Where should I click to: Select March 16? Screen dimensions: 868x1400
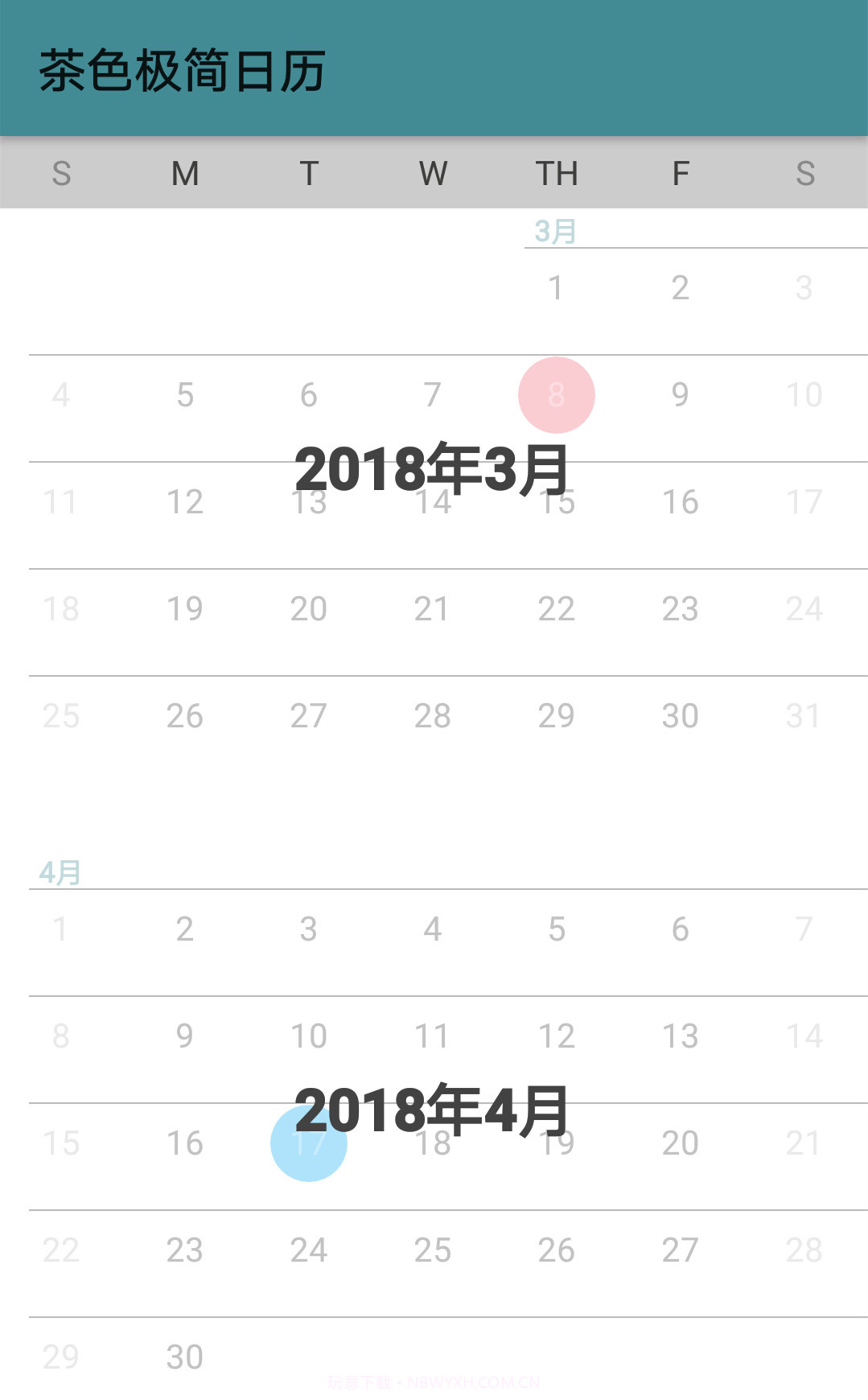(x=680, y=502)
